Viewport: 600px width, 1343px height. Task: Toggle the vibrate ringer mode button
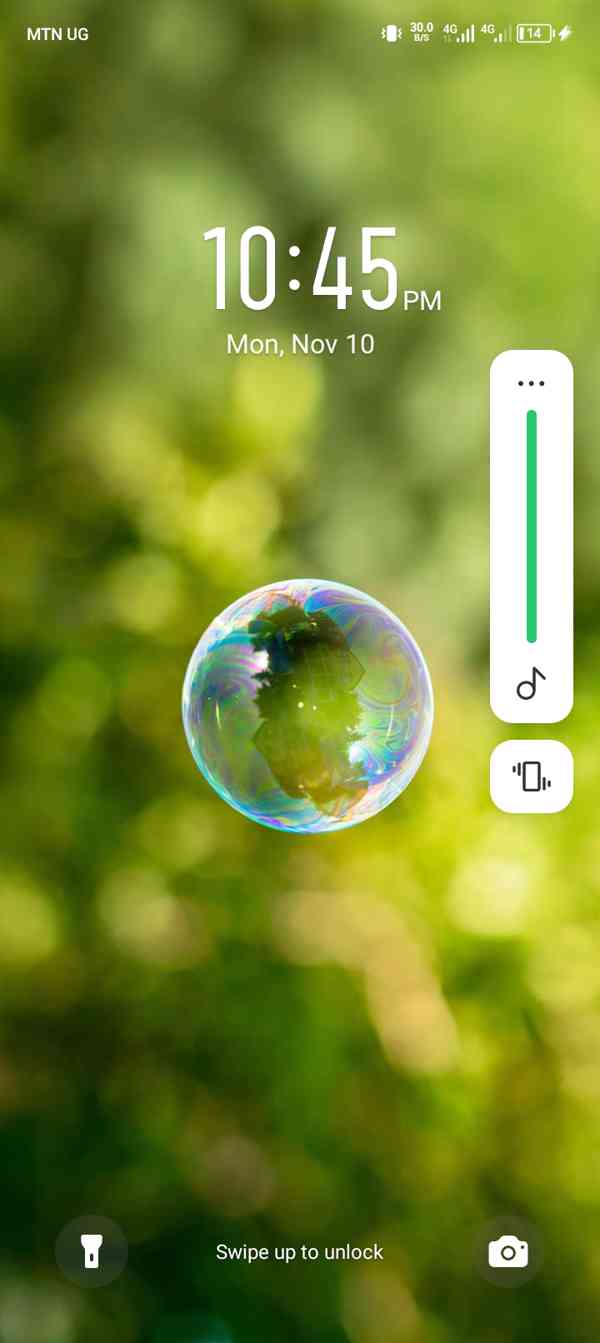click(x=531, y=776)
